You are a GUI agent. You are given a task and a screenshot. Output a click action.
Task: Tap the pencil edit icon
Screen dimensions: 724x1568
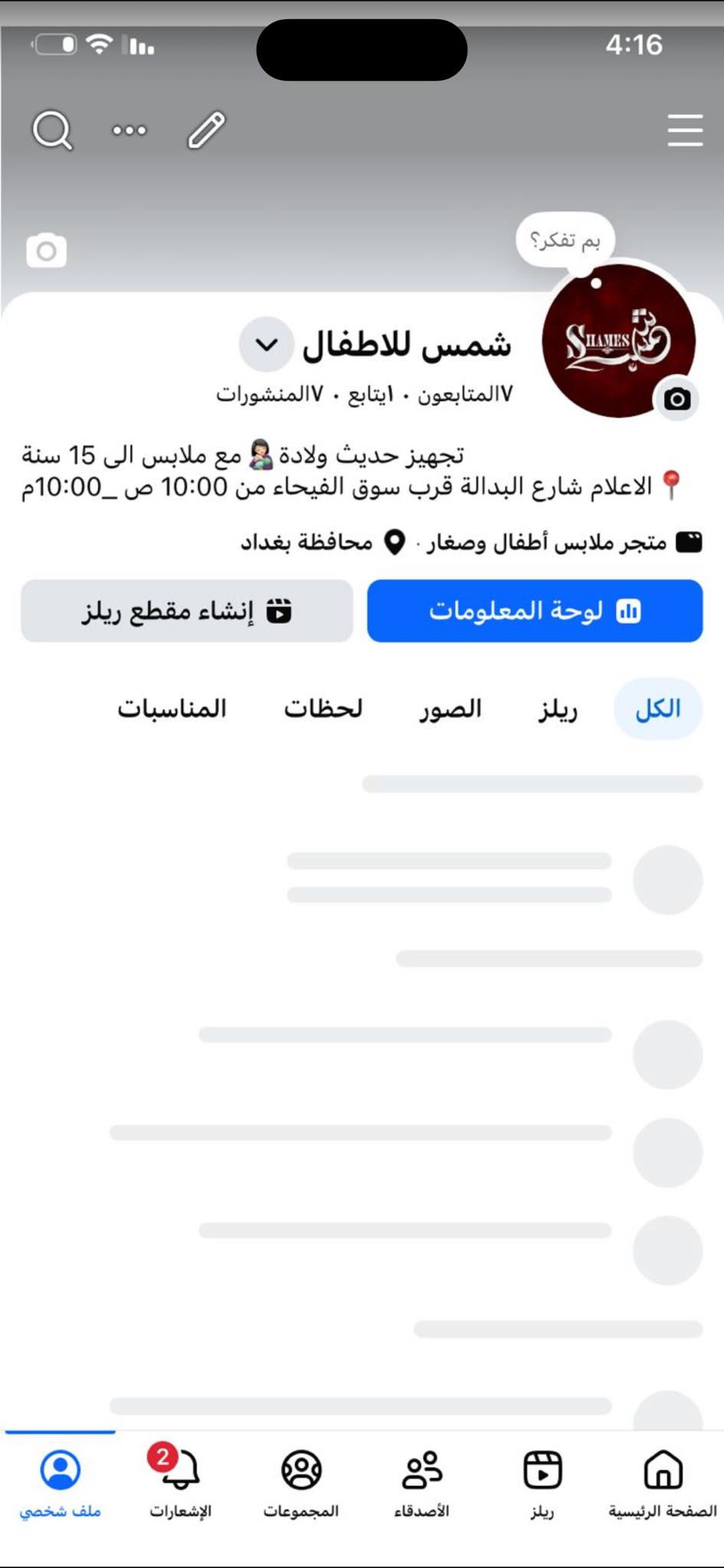(x=207, y=130)
